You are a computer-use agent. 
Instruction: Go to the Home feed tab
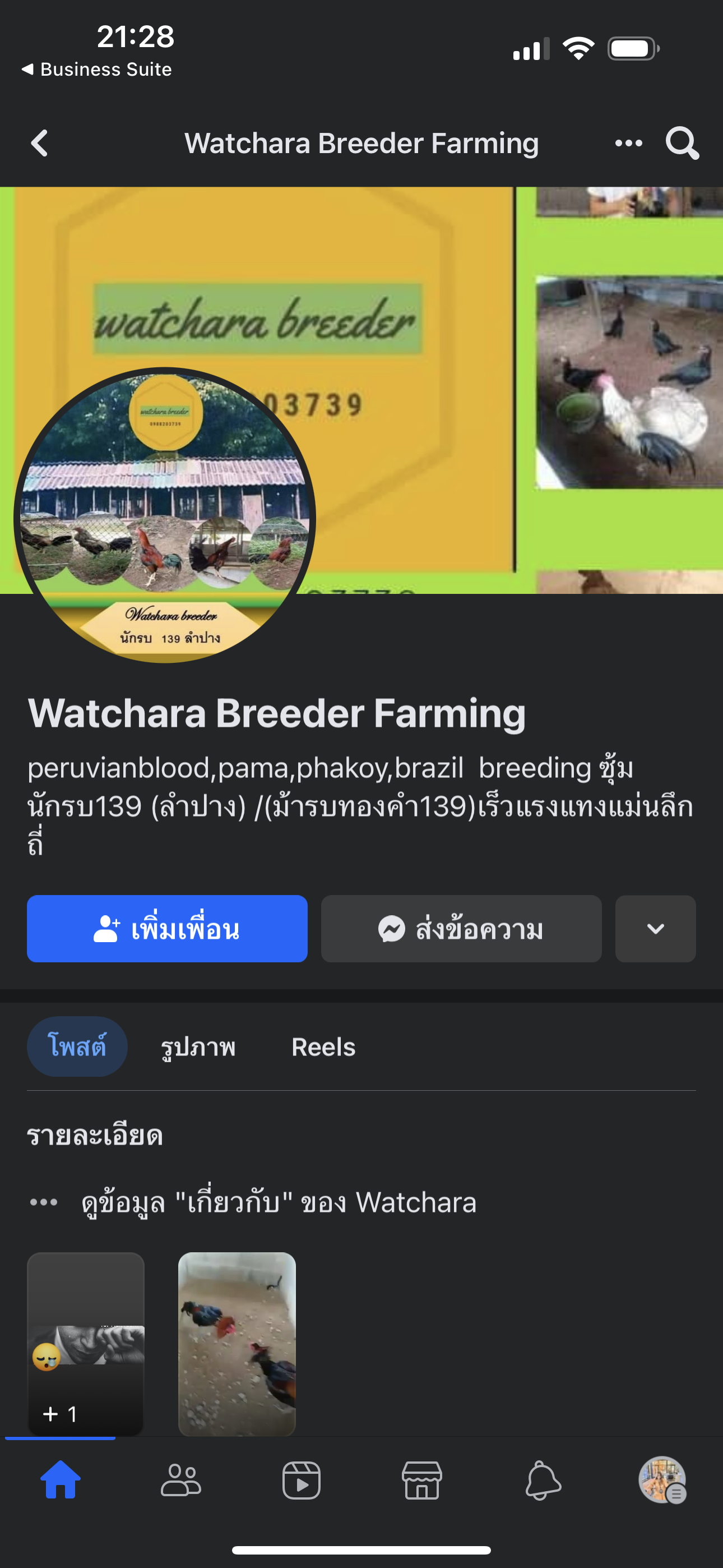click(x=61, y=1480)
